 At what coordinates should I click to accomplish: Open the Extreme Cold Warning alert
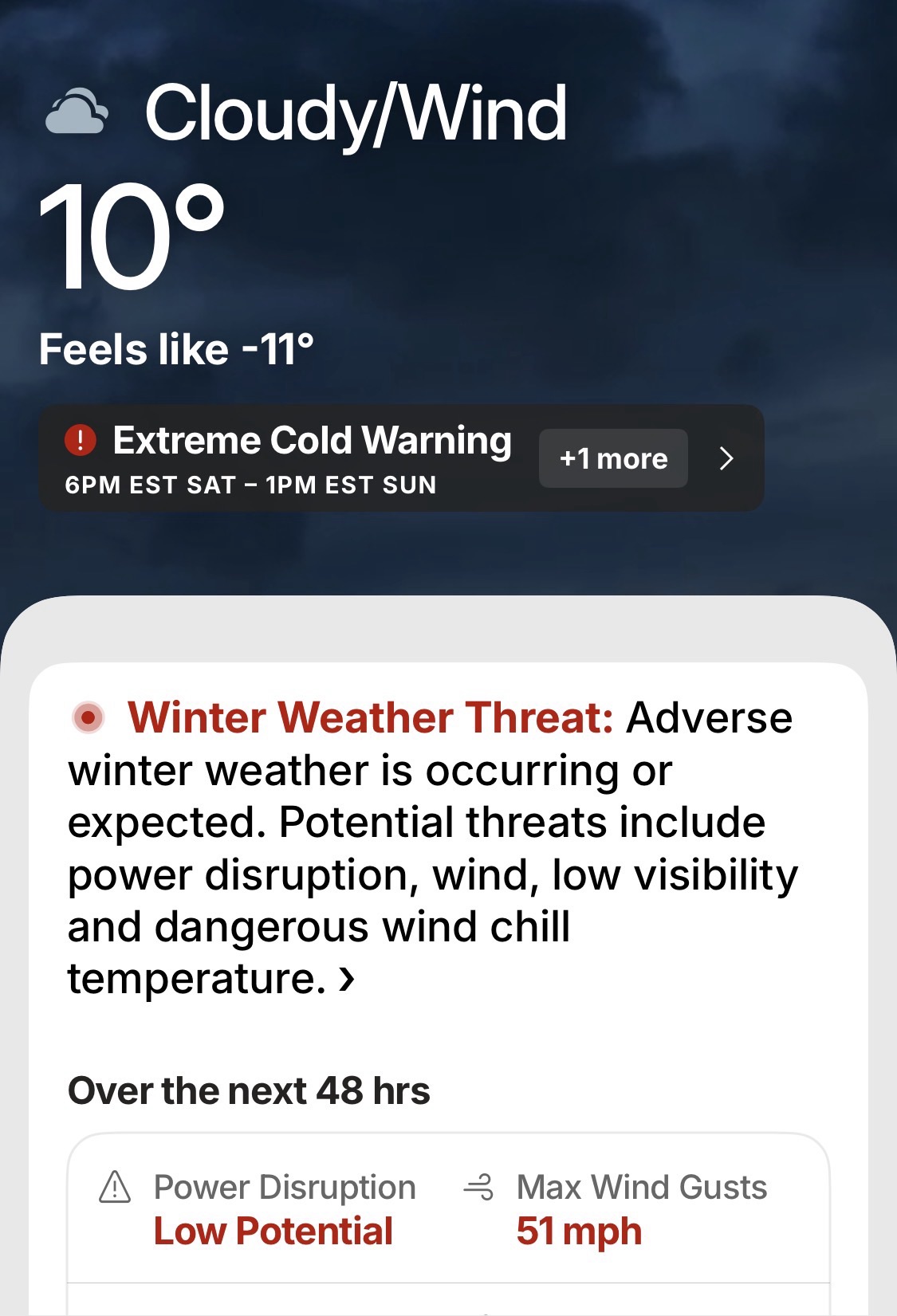point(287,458)
